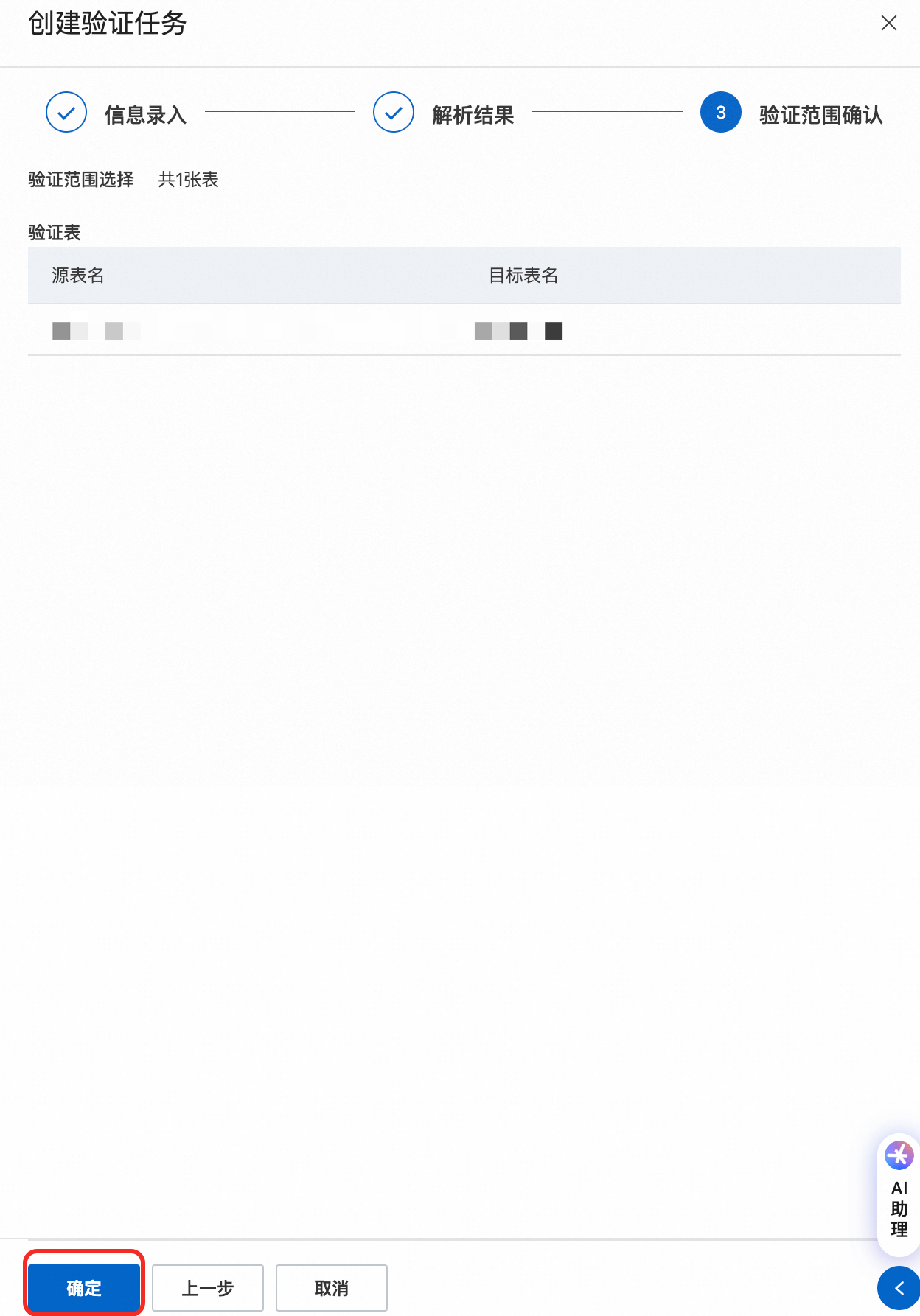Click the checkmark icon beside 解析结果
This screenshot has height=1316, width=920.
393,113
